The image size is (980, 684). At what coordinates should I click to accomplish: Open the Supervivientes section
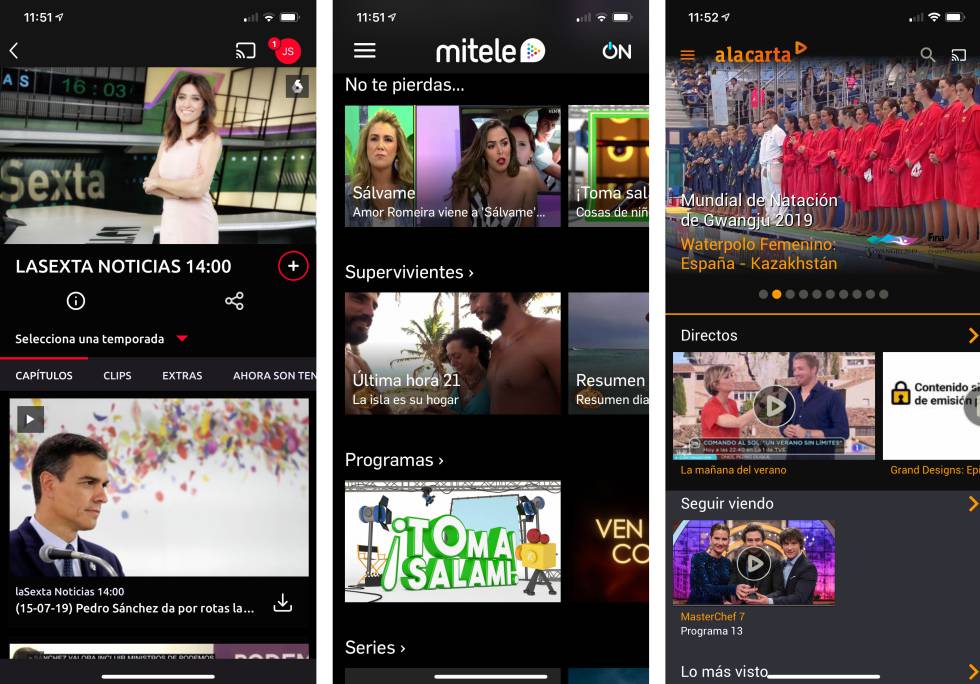pyautogui.click(x=409, y=272)
